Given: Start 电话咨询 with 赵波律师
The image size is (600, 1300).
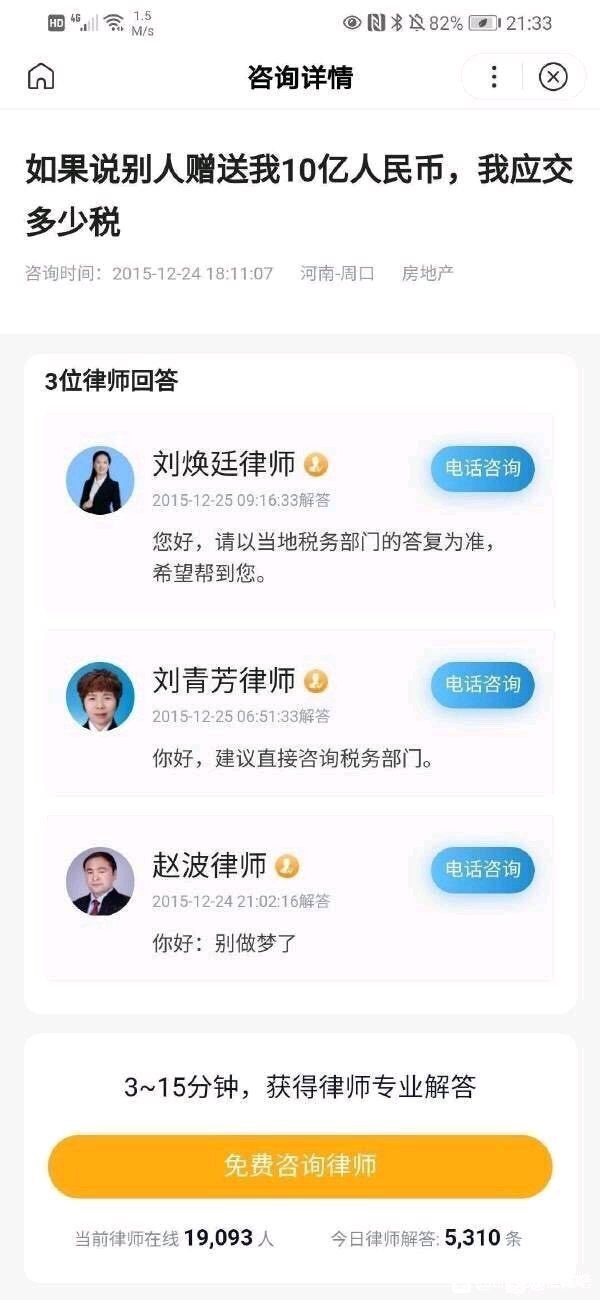Looking at the screenshot, I should (x=483, y=869).
